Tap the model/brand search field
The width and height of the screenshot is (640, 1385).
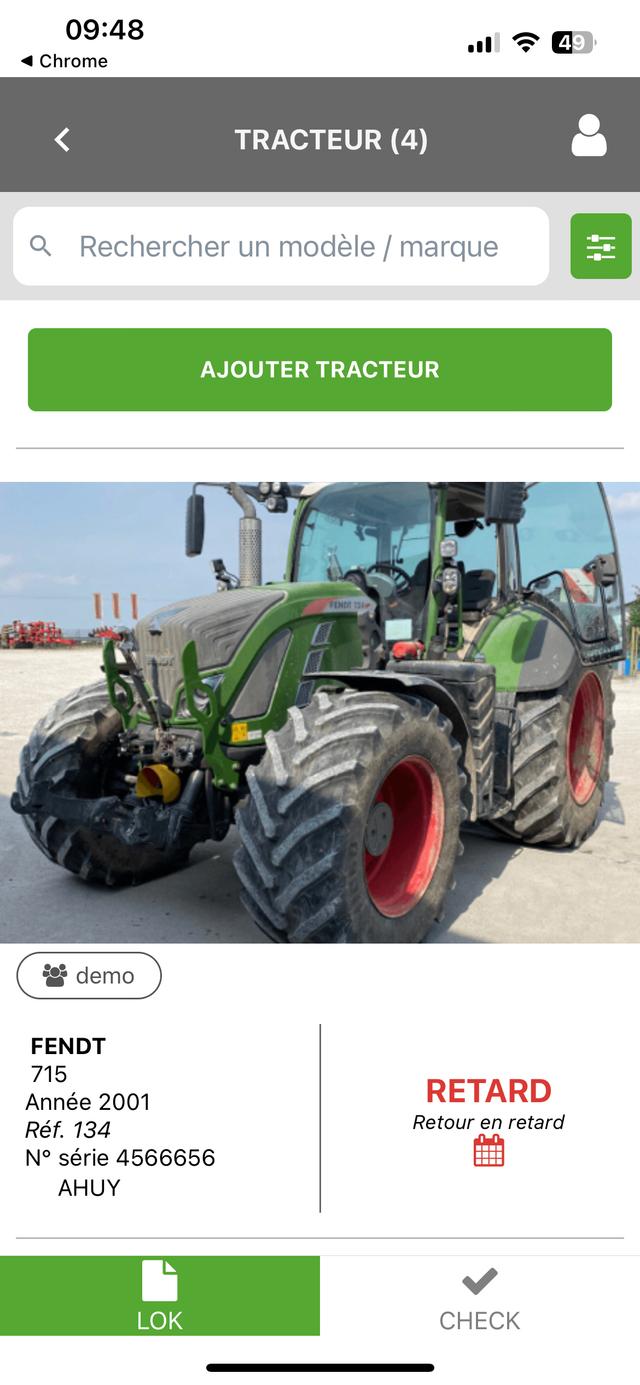[288, 246]
